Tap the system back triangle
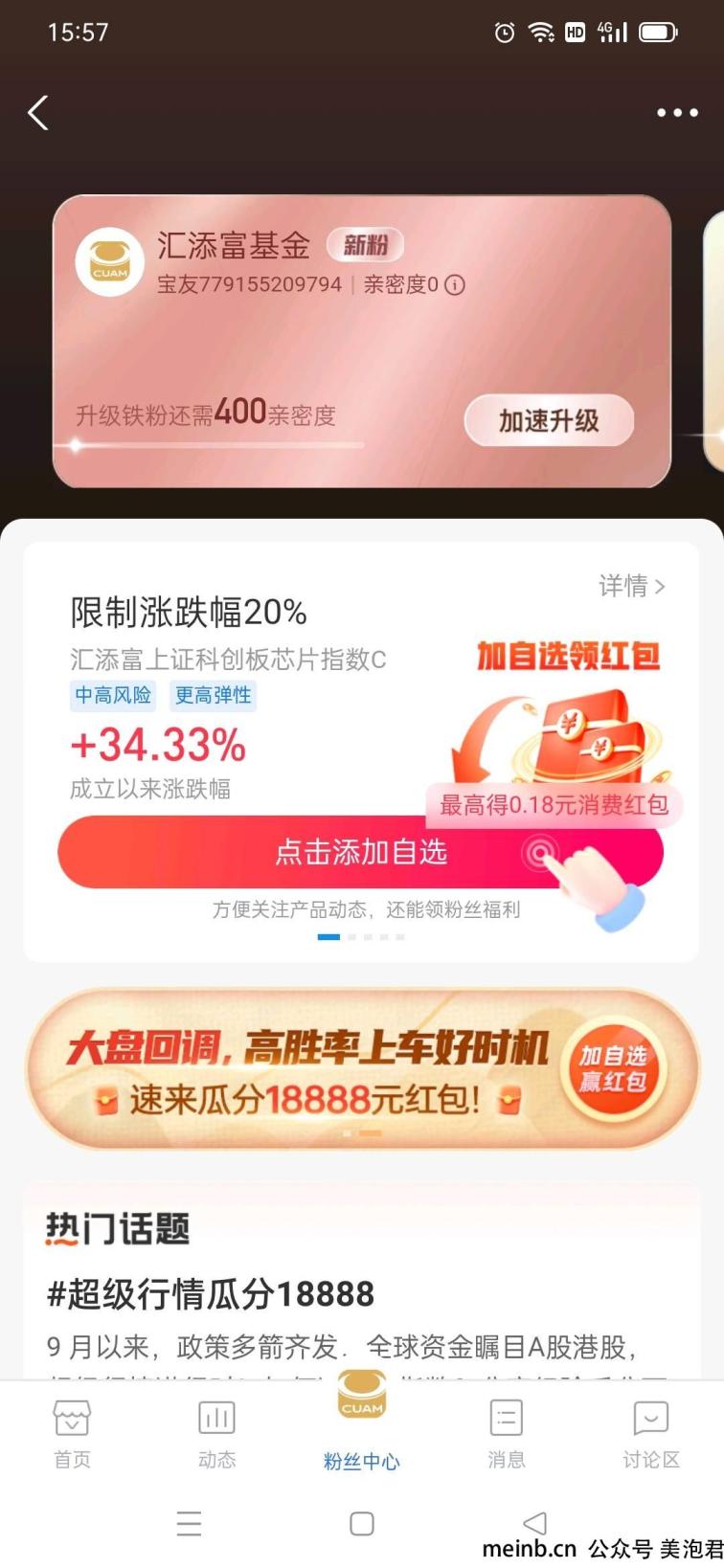724x1568 pixels. coord(534,1523)
